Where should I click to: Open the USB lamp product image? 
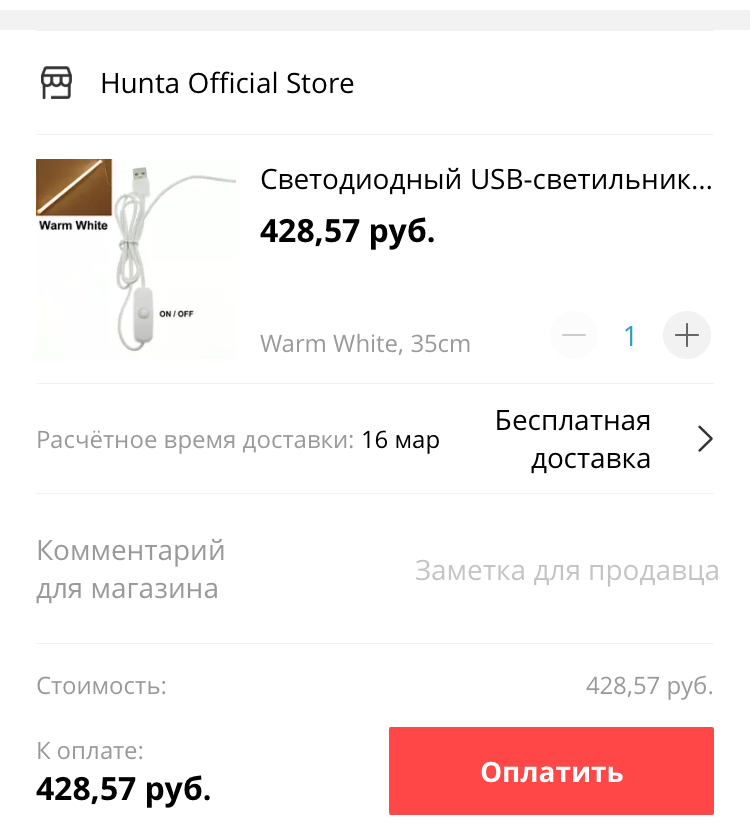136,258
